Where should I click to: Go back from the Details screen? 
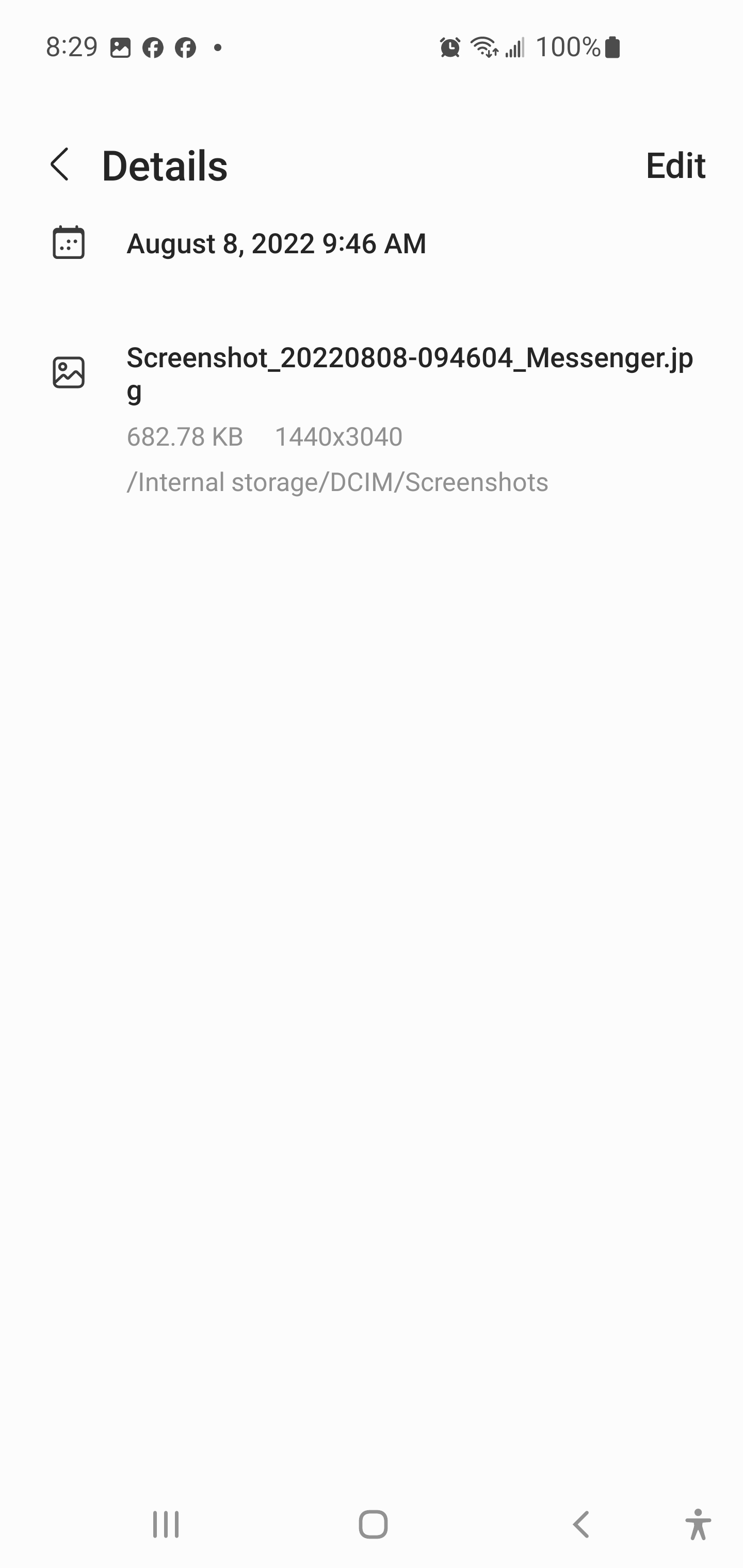point(60,165)
